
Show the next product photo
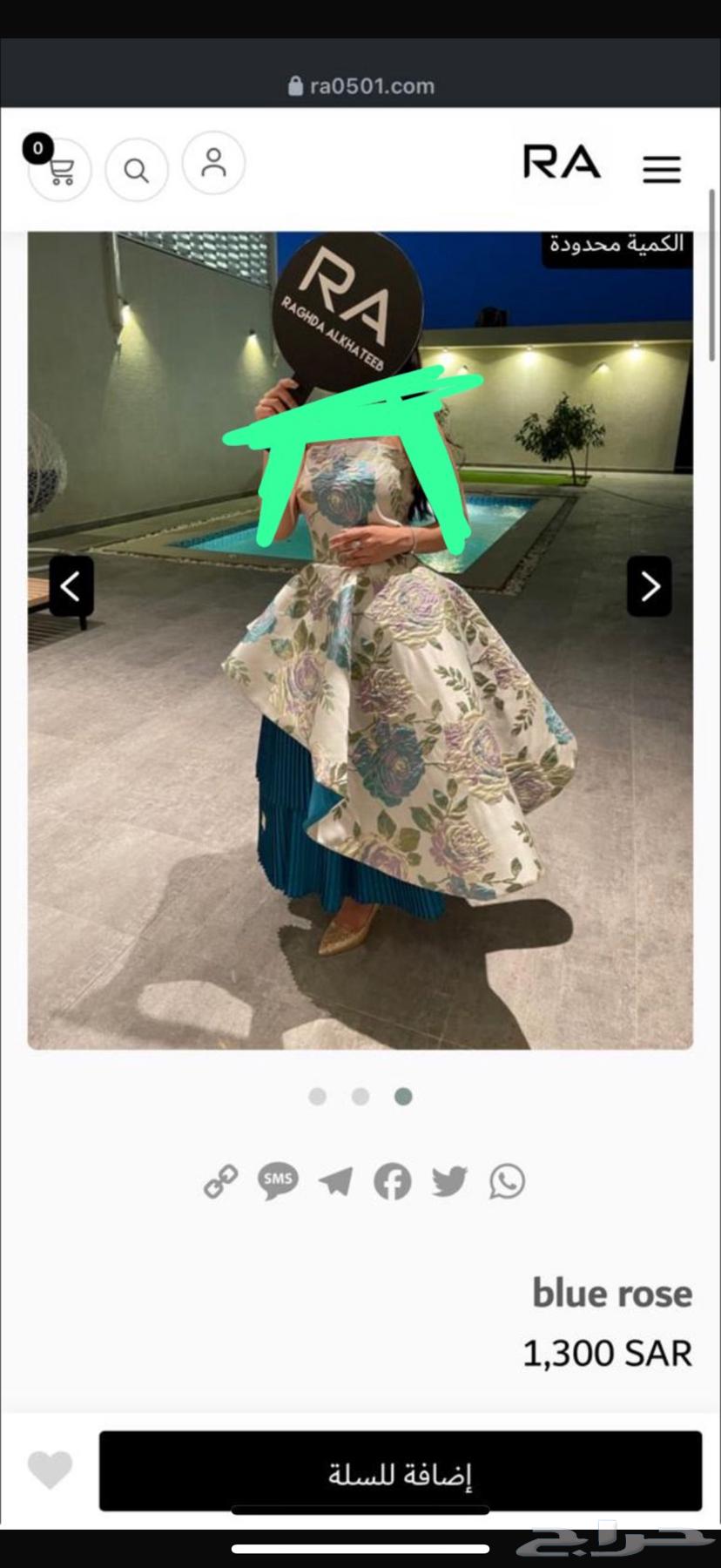click(650, 586)
